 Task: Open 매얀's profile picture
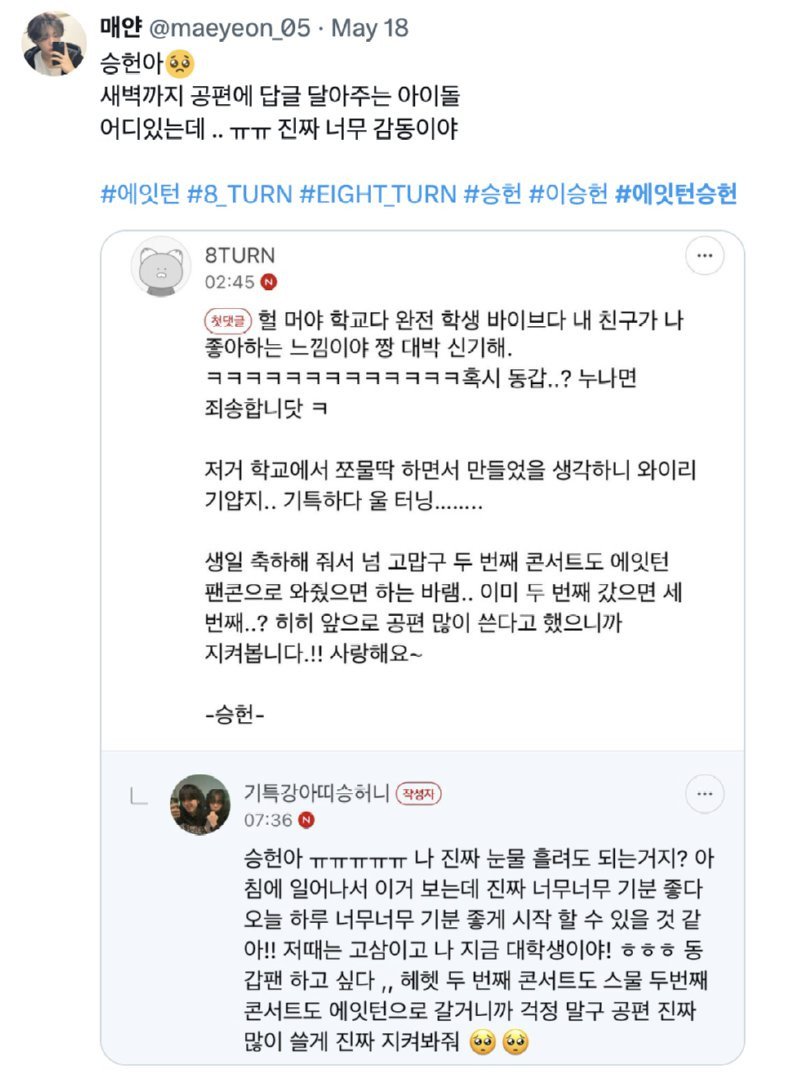click(x=53, y=44)
